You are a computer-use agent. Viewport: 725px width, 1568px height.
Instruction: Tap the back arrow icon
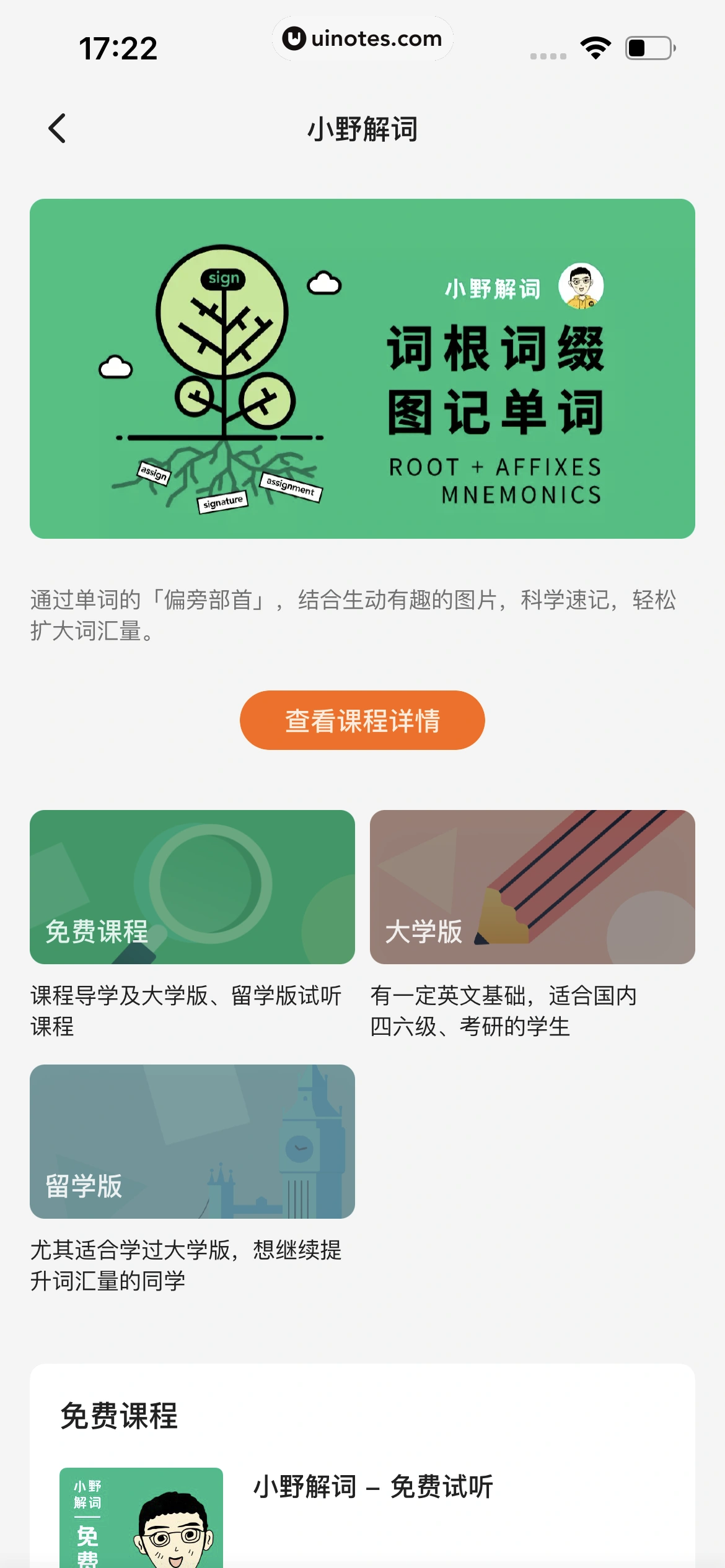click(58, 128)
